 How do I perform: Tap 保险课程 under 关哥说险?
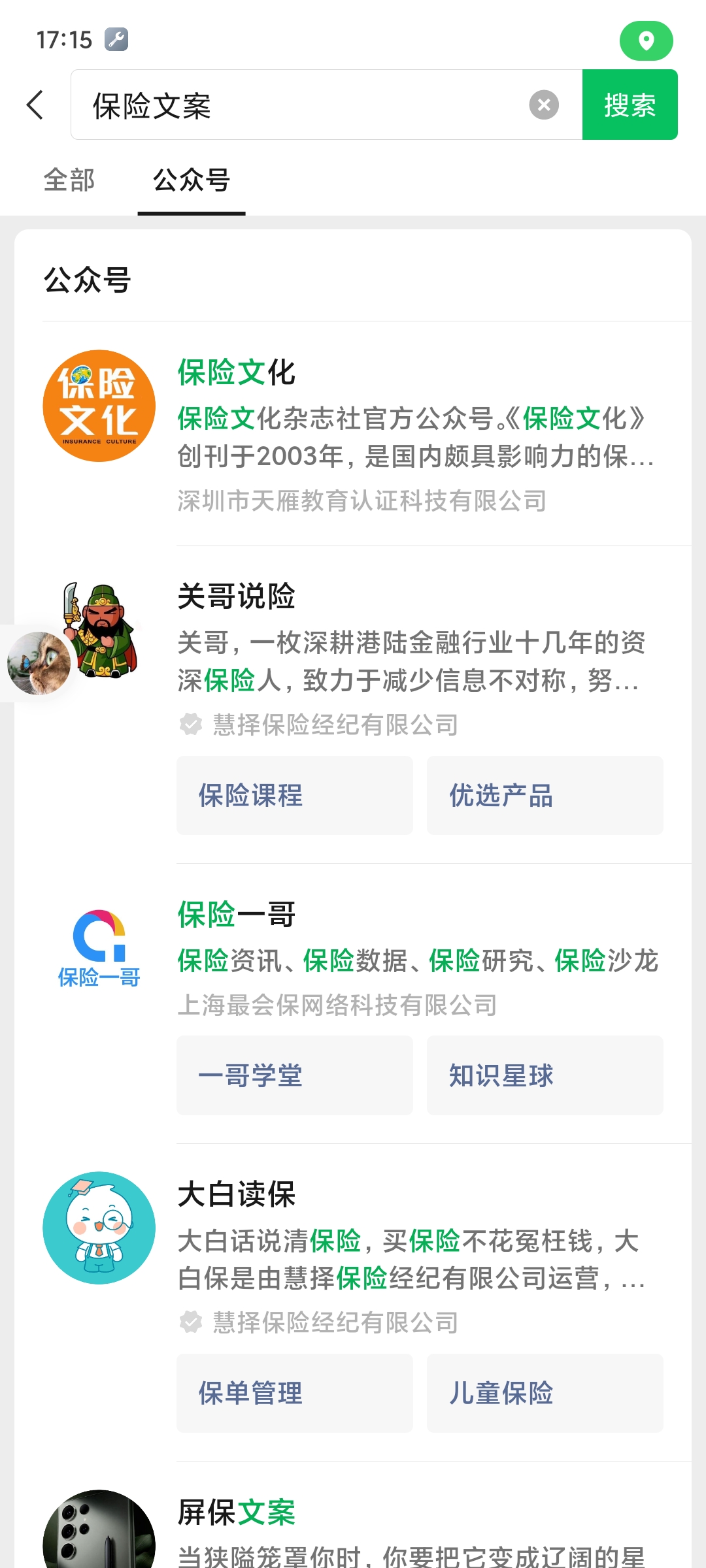294,795
